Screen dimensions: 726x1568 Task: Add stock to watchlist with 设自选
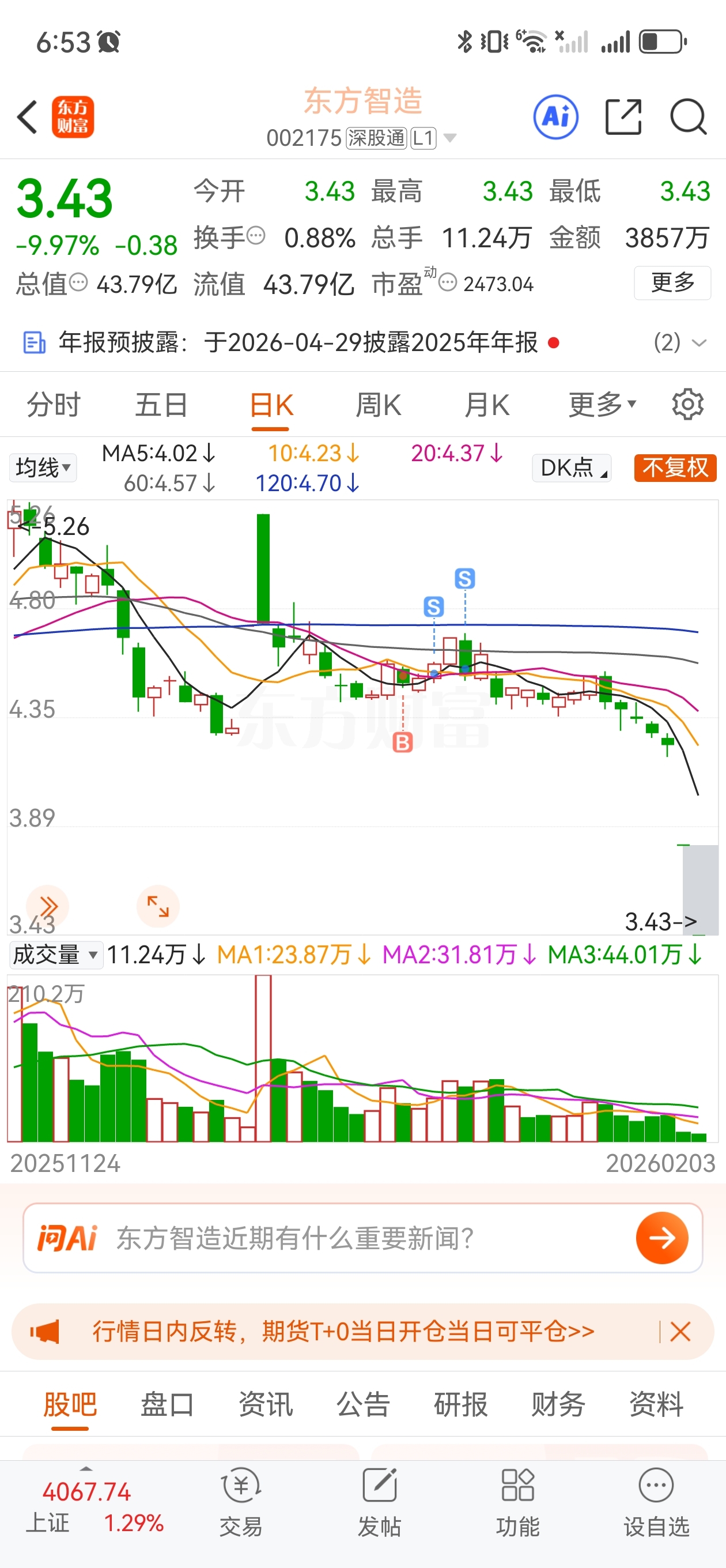(656, 1501)
